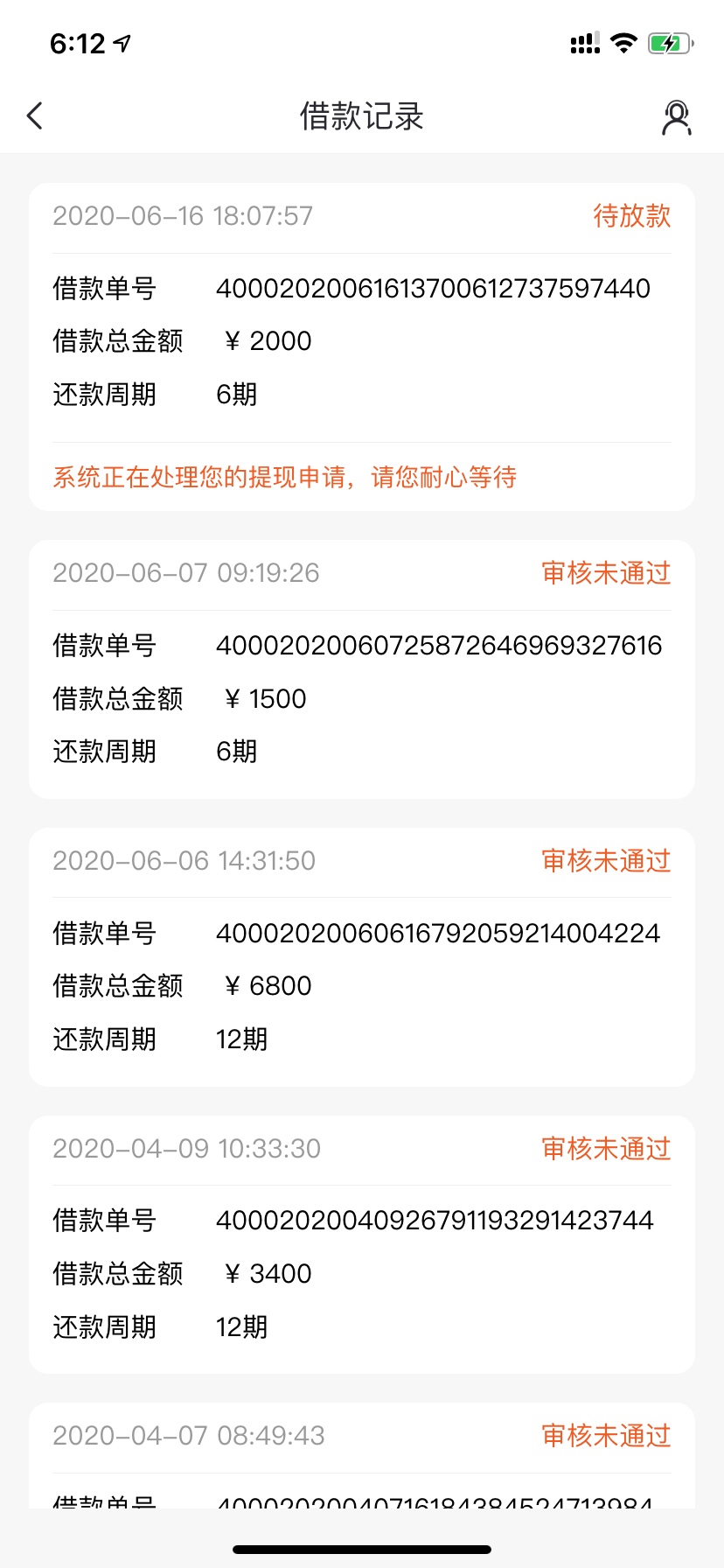
Task: Open the ¥2000 loan record awaiting disbursement
Action: point(362,346)
